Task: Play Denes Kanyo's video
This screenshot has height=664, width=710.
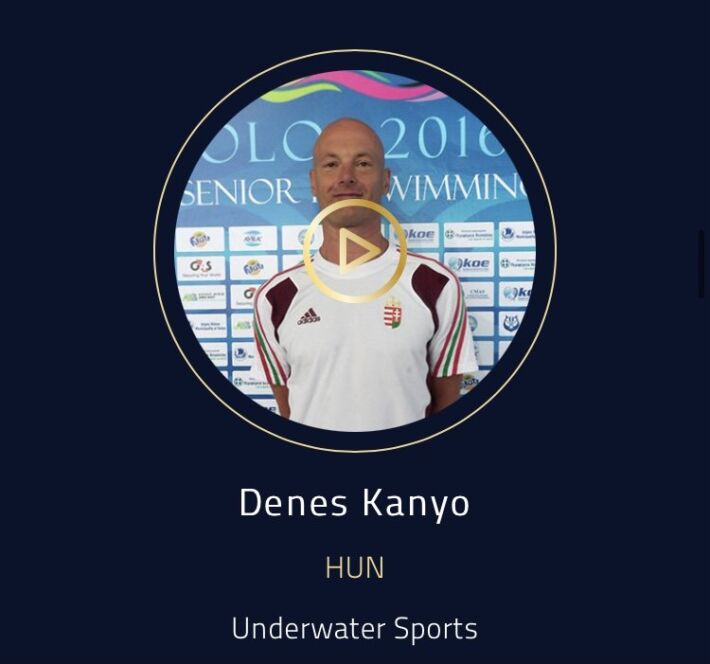Action: point(354,251)
